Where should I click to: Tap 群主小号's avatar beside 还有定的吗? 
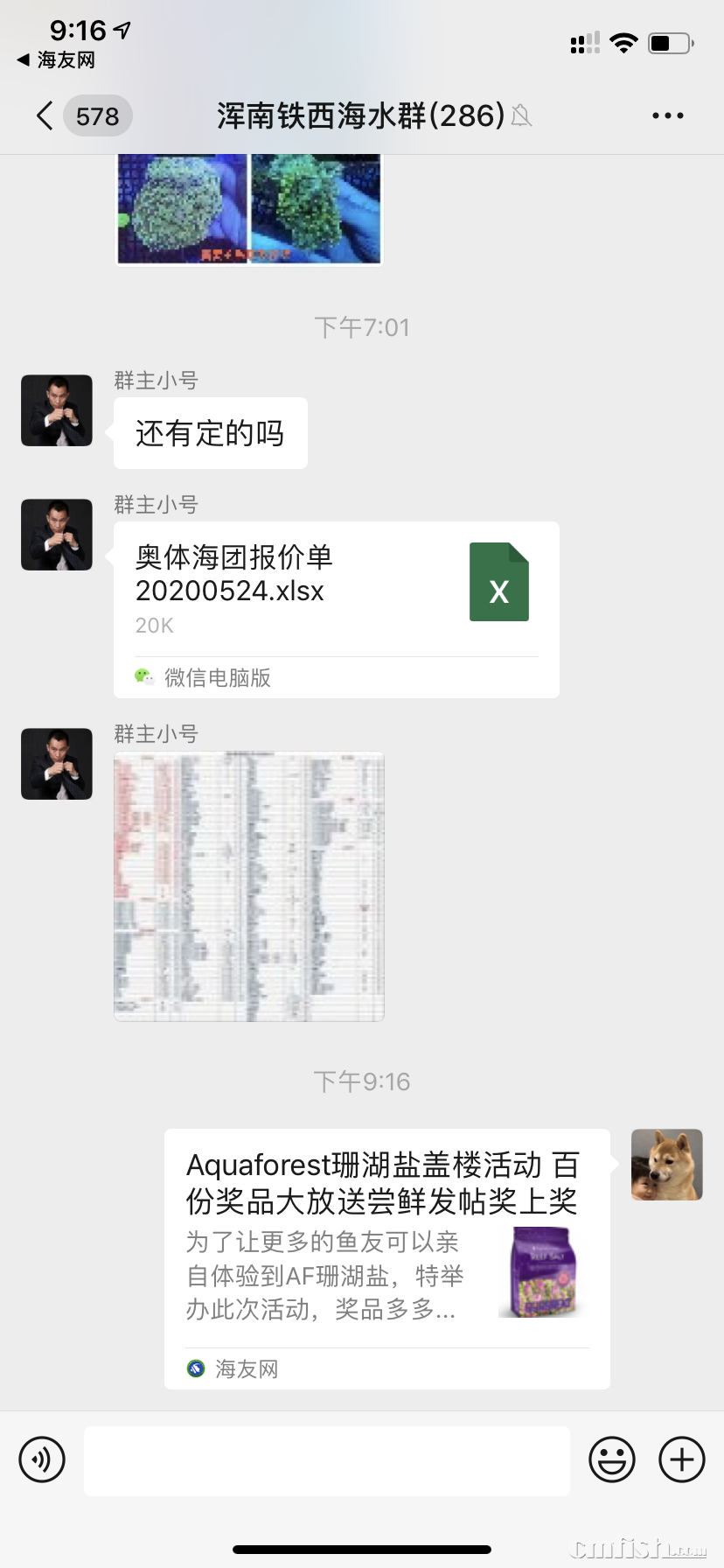point(57,410)
